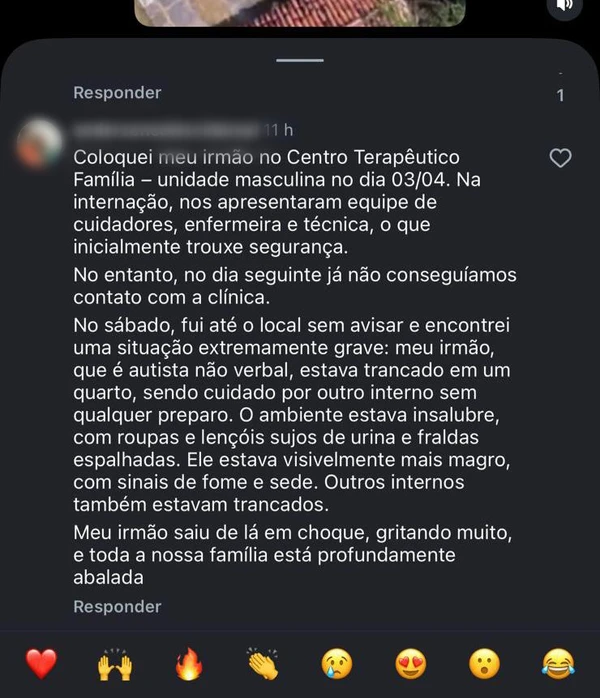This screenshot has height=698, width=600.
Task: React with the raised hands emoji
Action: [115, 661]
